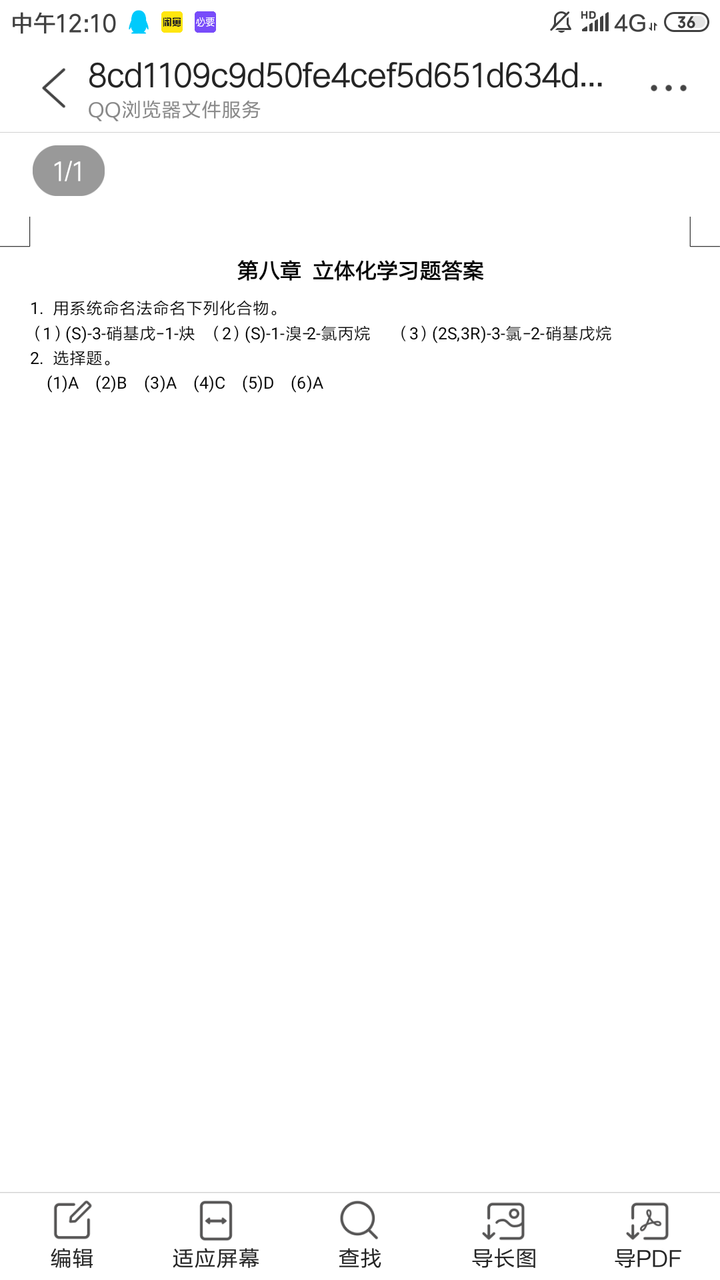Tap 编辑 to edit the document
Screen dimensions: 720x1280
coord(72,1235)
